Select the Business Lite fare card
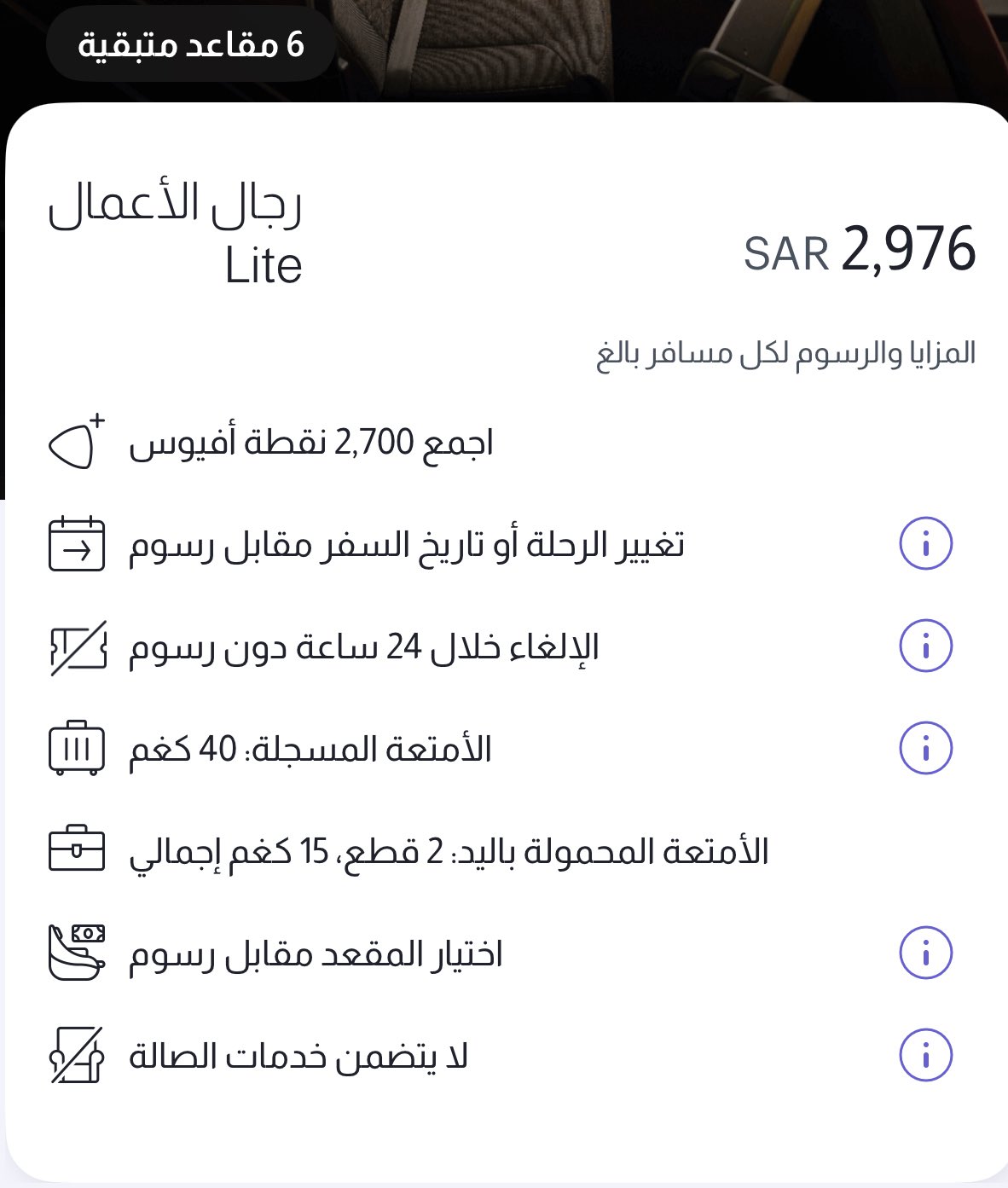1008x1188 pixels. coord(512,247)
